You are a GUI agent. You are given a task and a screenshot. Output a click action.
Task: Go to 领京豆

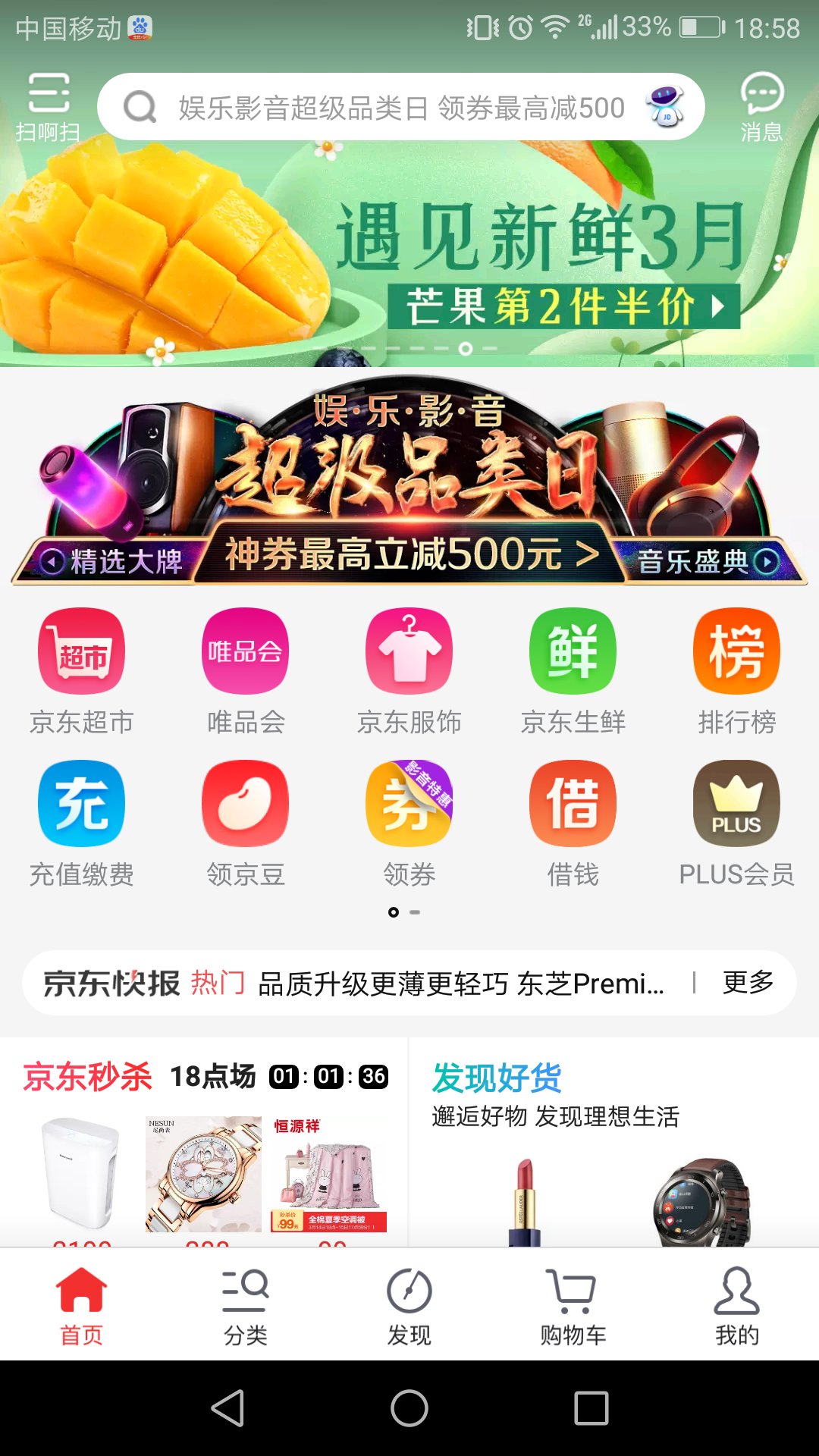click(246, 823)
